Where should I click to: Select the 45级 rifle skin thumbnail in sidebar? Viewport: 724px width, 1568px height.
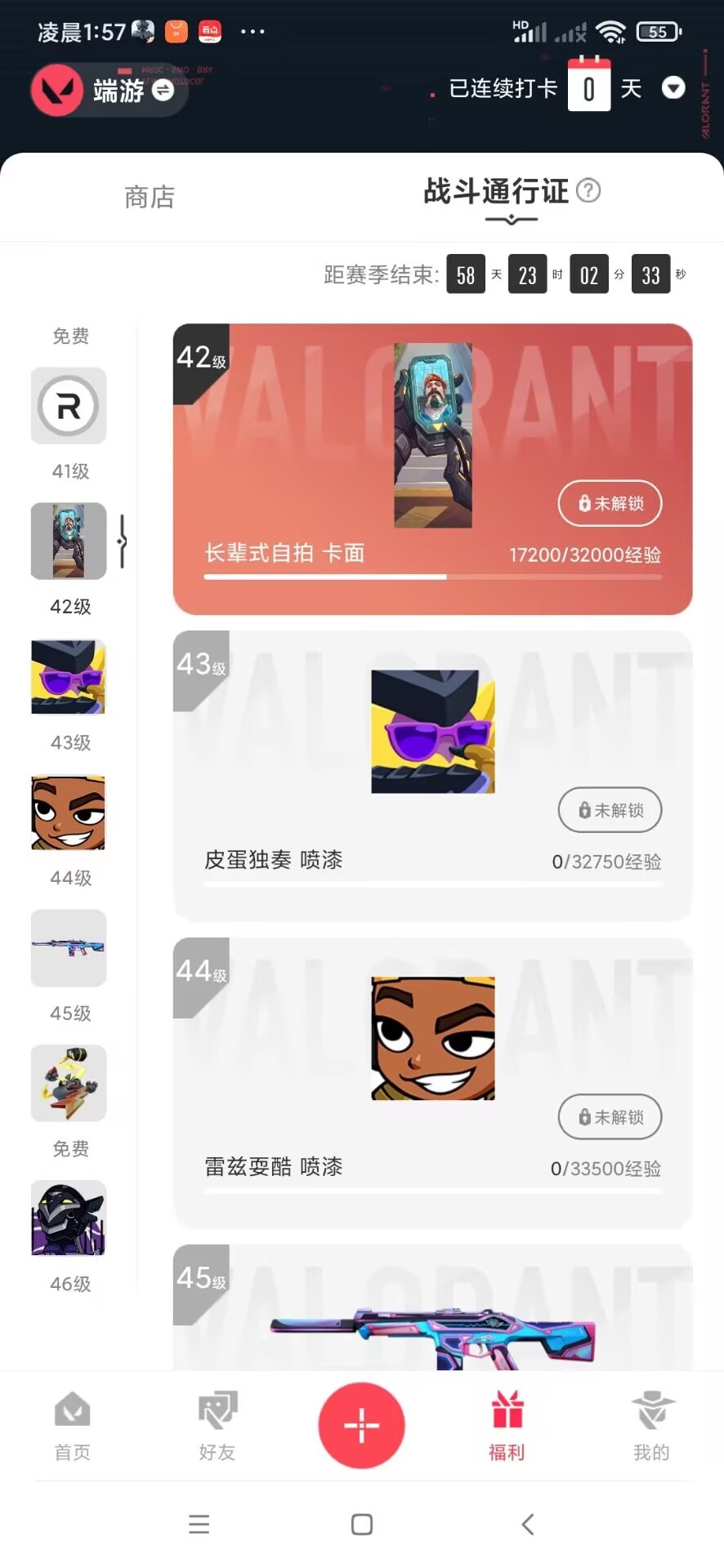[69, 948]
